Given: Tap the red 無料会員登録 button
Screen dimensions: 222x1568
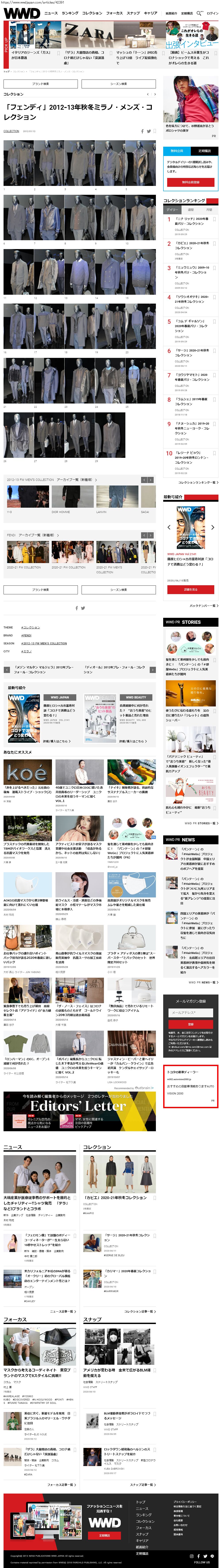Looking at the screenshot, I should (190, 182).
